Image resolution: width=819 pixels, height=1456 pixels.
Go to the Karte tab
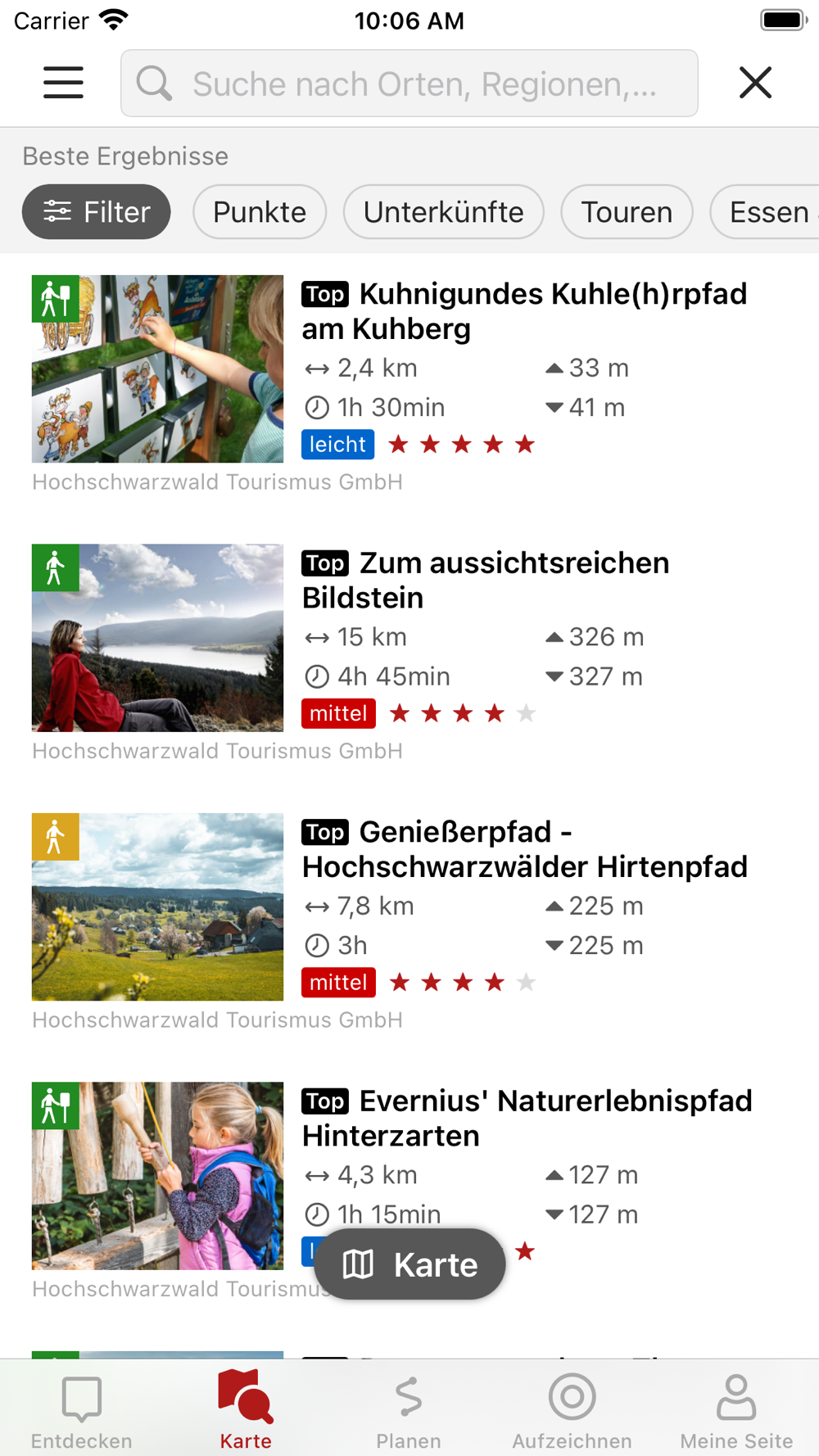coord(246,1410)
